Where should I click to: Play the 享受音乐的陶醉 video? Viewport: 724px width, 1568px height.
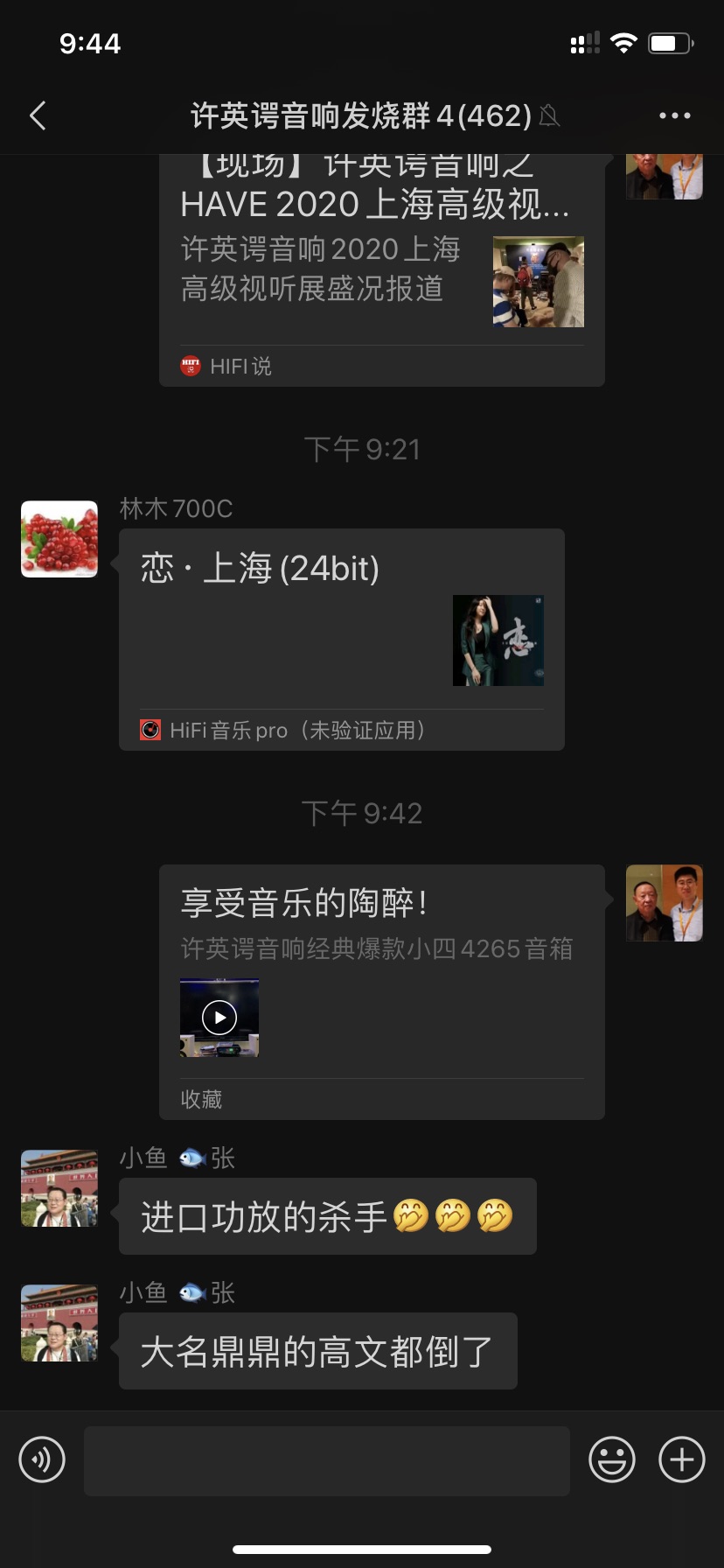(219, 1018)
